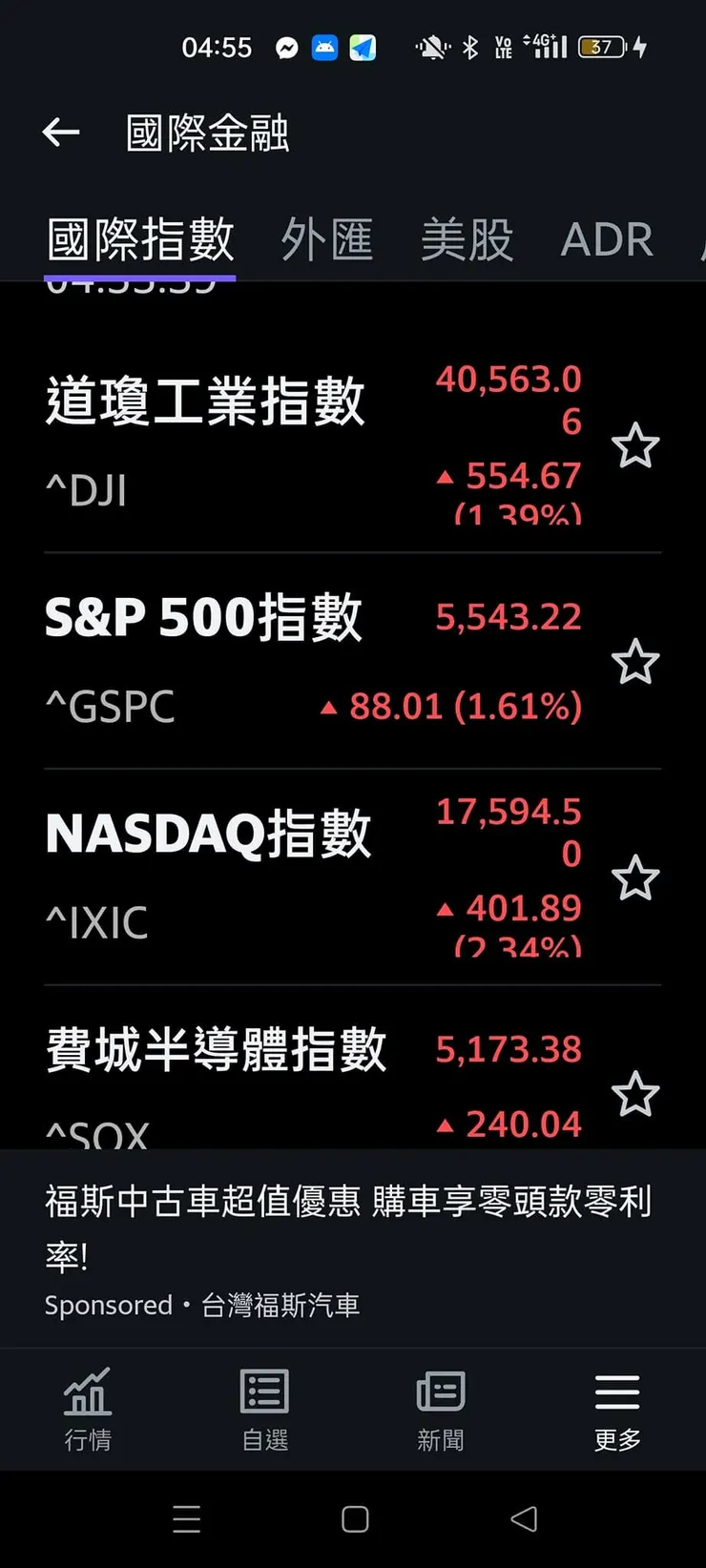Open 道瓊工業指數 details
Viewport: 706px width, 1568px height.
click(205, 401)
